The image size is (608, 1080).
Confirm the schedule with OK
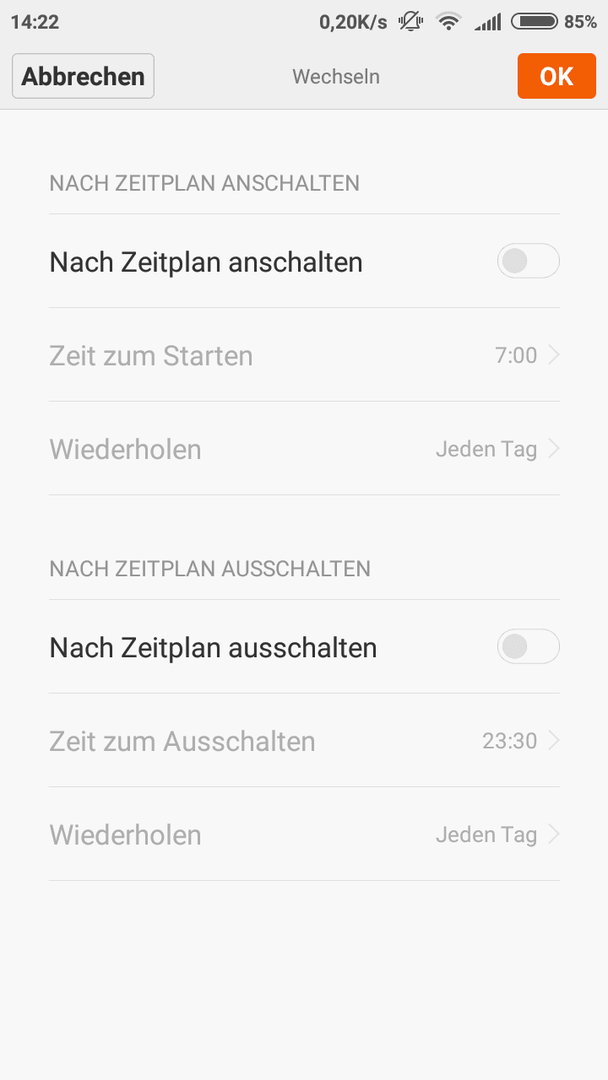(556, 76)
